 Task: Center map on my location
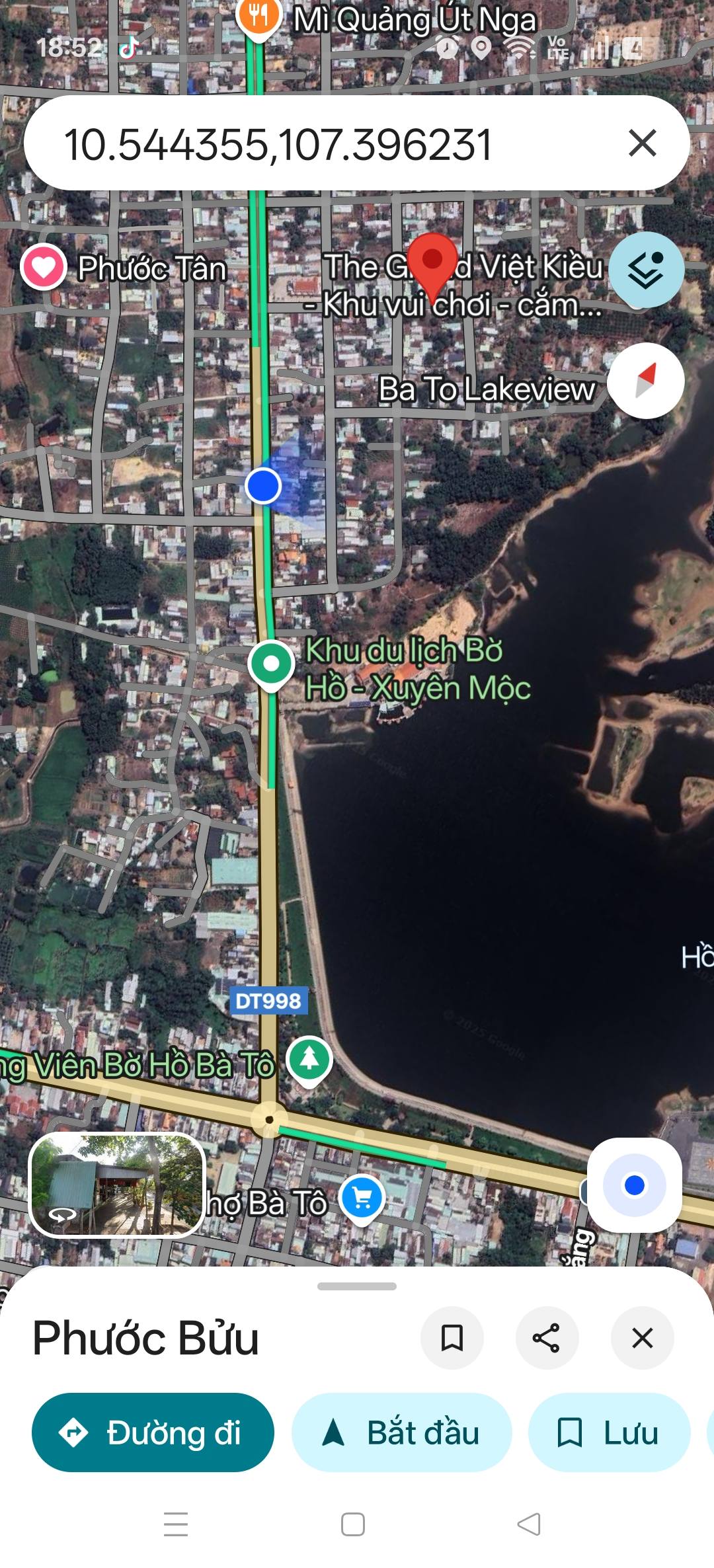(634, 1185)
